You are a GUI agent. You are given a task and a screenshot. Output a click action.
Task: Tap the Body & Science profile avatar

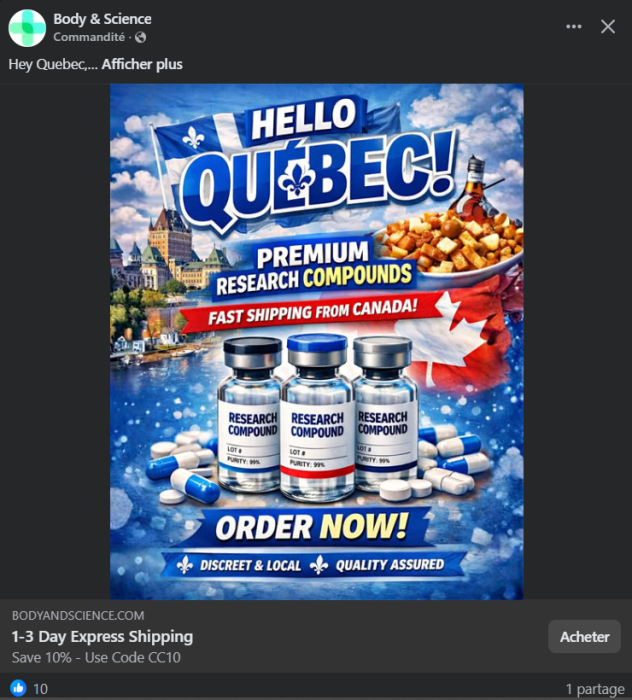(x=27, y=28)
